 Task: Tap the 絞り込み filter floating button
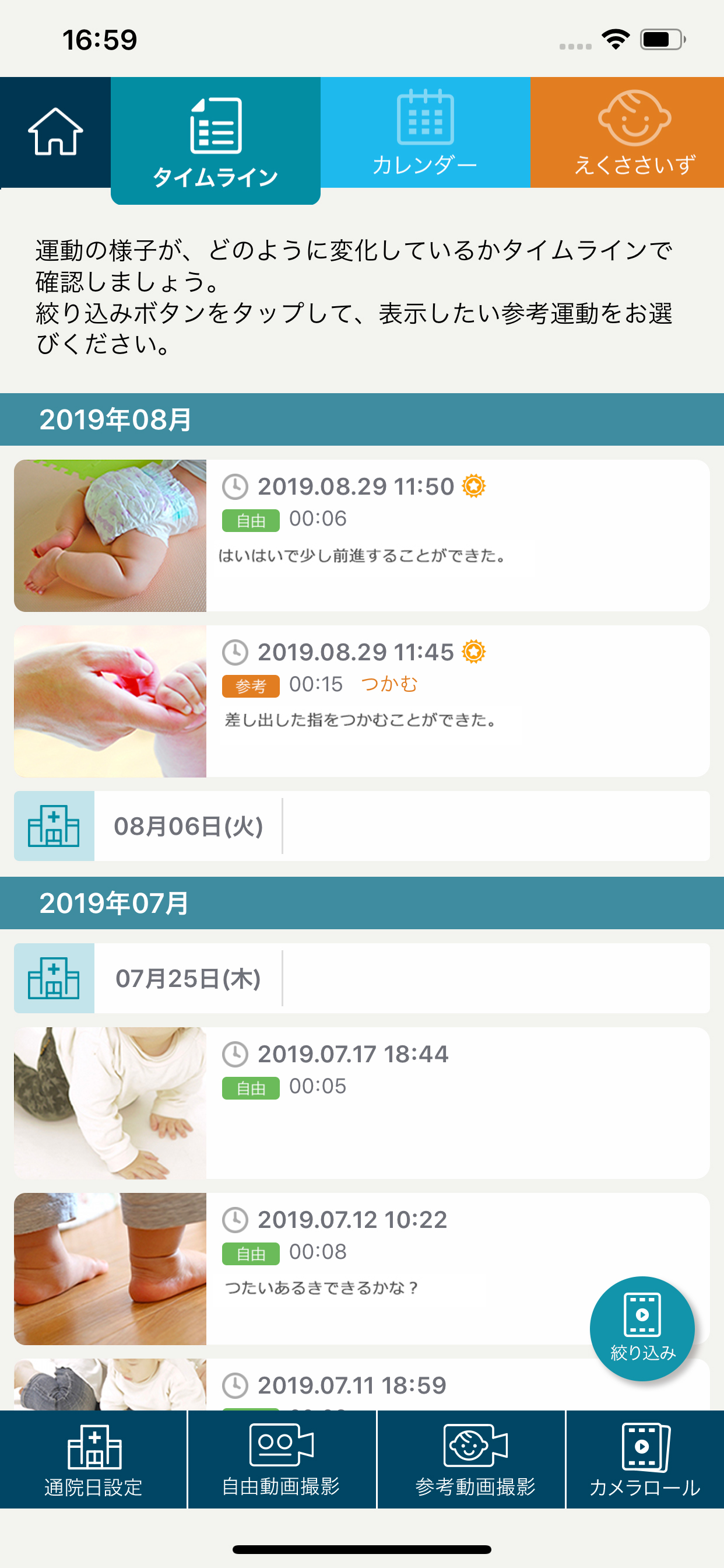(x=642, y=1327)
